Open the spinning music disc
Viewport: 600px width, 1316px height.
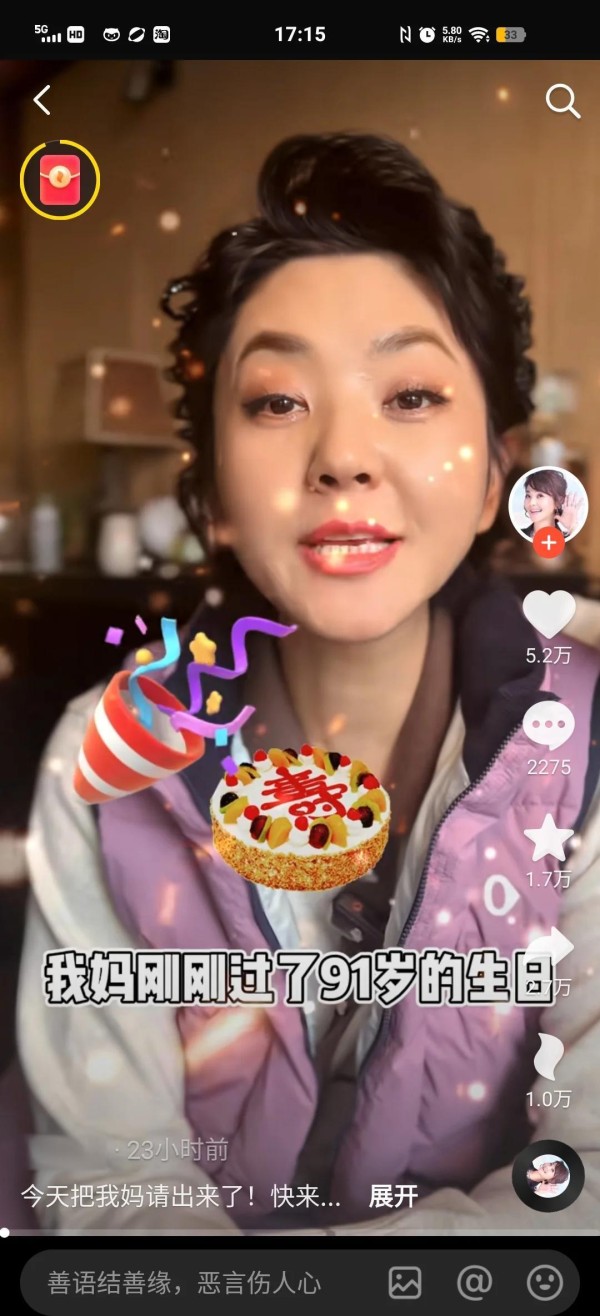(548, 1176)
